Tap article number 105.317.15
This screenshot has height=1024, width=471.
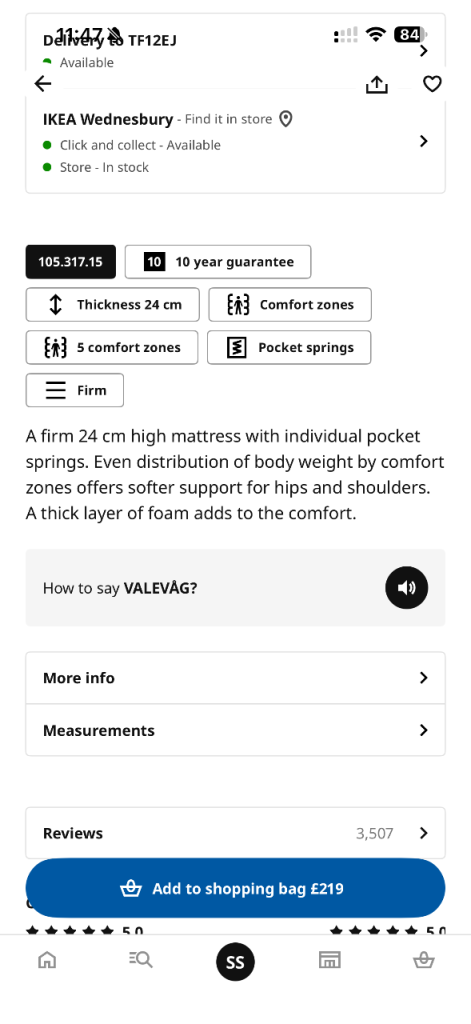point(71,262)
